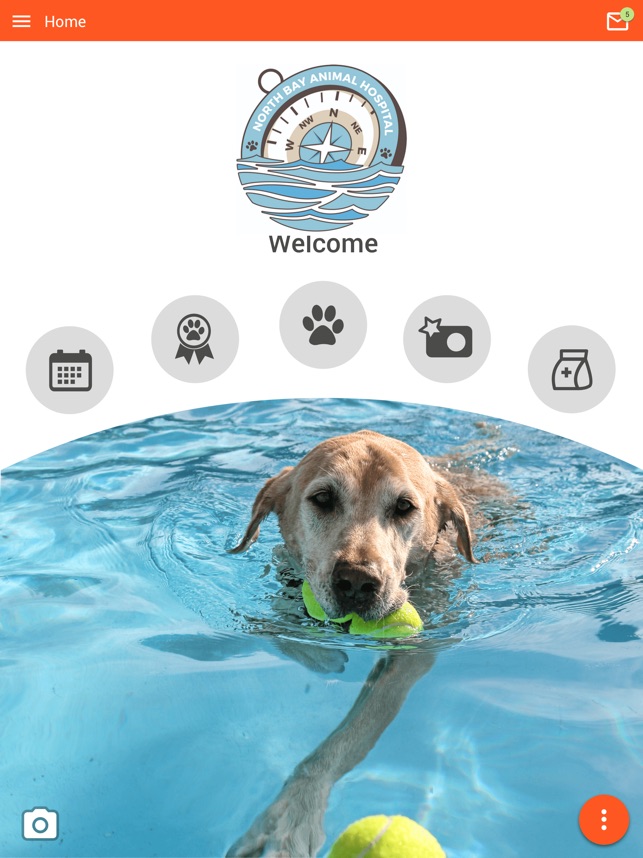Open the paw print pets button
Viewport: 643px width, 858px height.
pos(323,325)
